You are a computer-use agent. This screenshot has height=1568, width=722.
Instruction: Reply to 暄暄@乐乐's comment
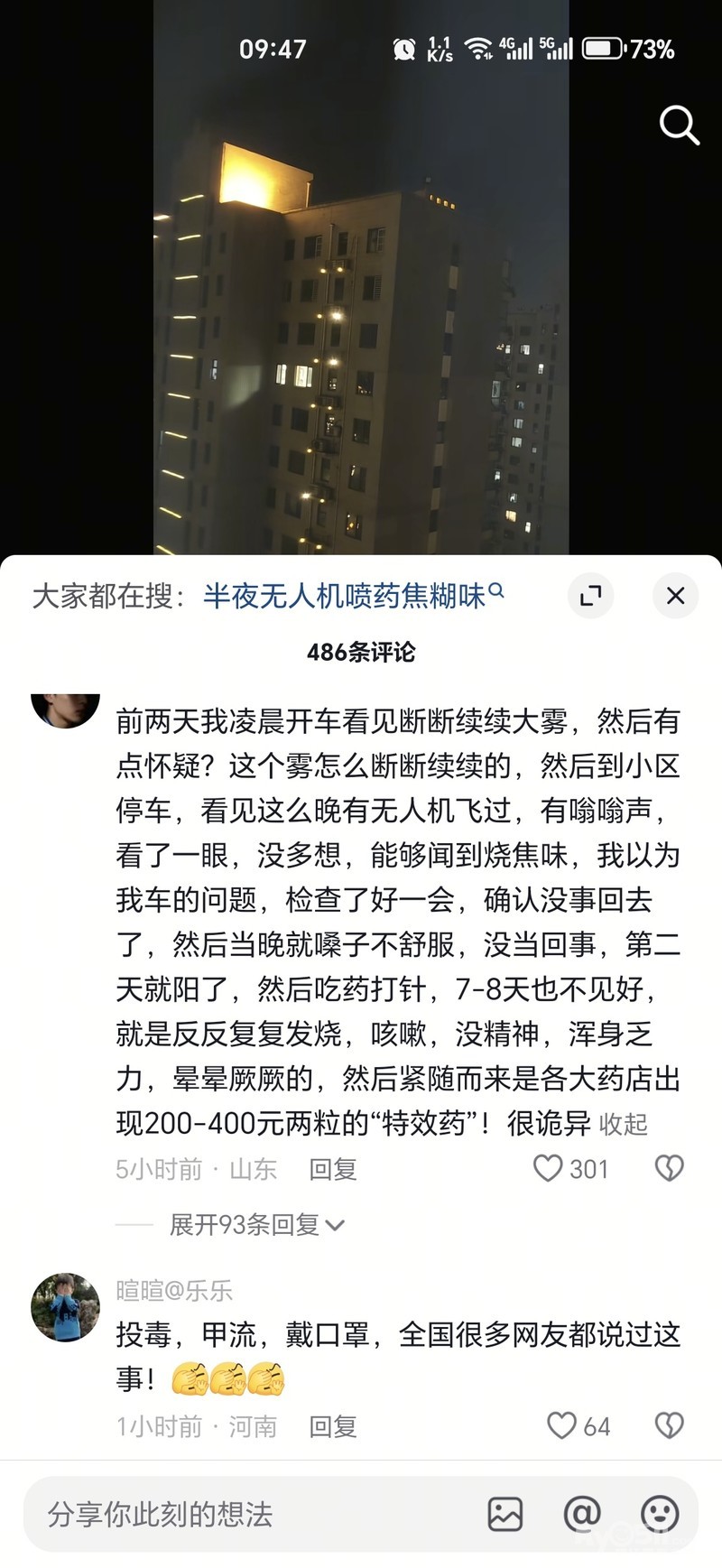click(333, 1426)
